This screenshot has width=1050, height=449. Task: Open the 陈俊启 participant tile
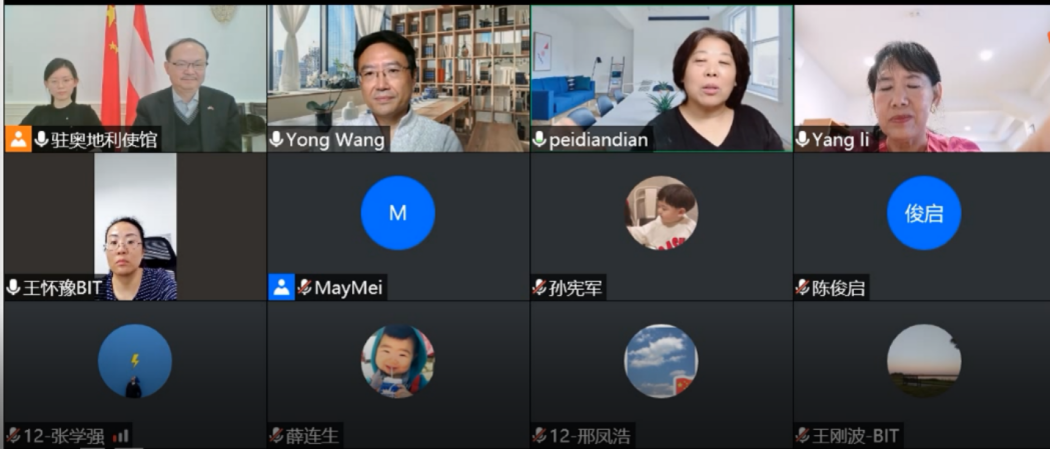click(x=922, y=227)
